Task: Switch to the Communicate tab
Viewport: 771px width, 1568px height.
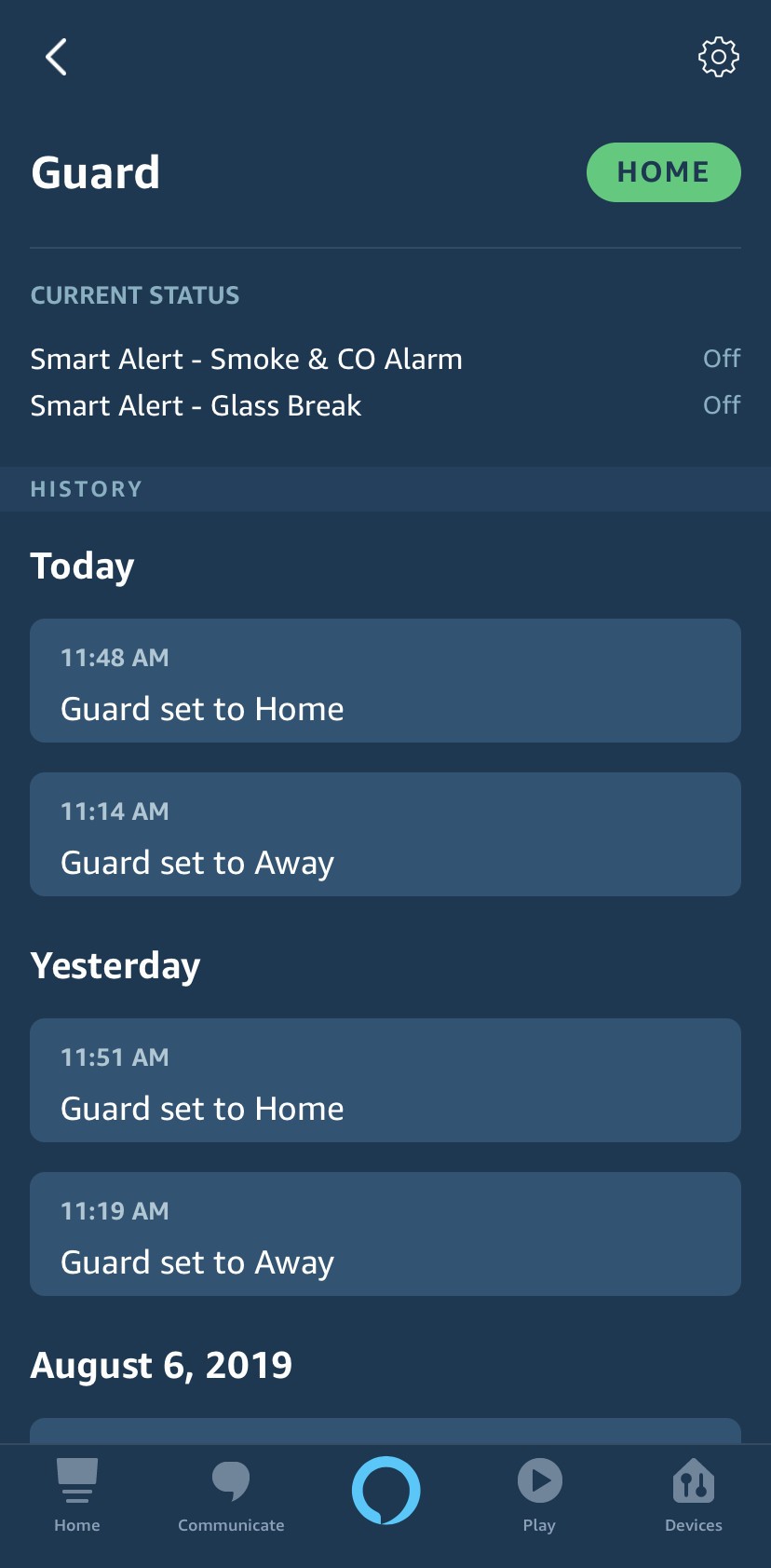Action: [231, 1496]
